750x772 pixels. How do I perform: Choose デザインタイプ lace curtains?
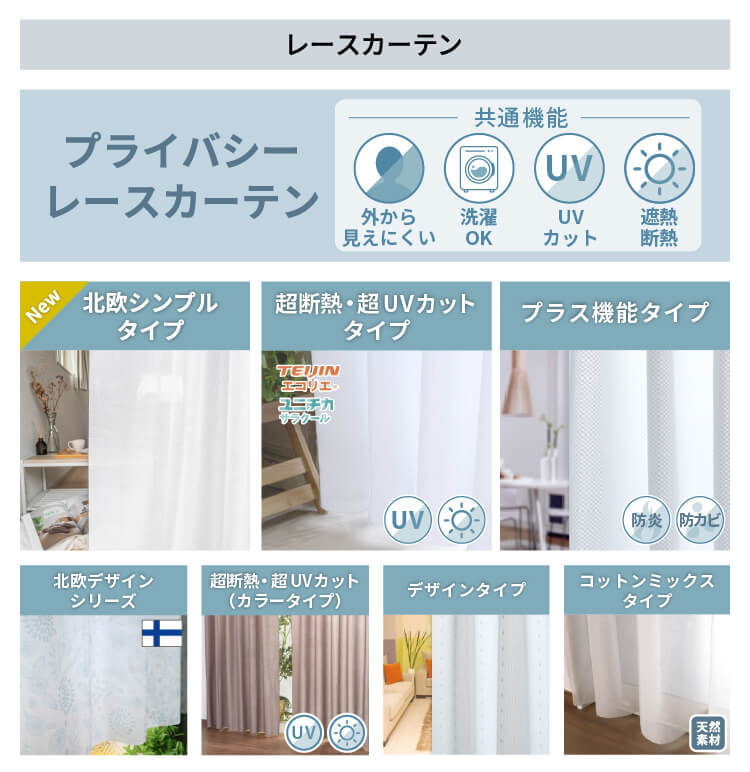point(466,660)
